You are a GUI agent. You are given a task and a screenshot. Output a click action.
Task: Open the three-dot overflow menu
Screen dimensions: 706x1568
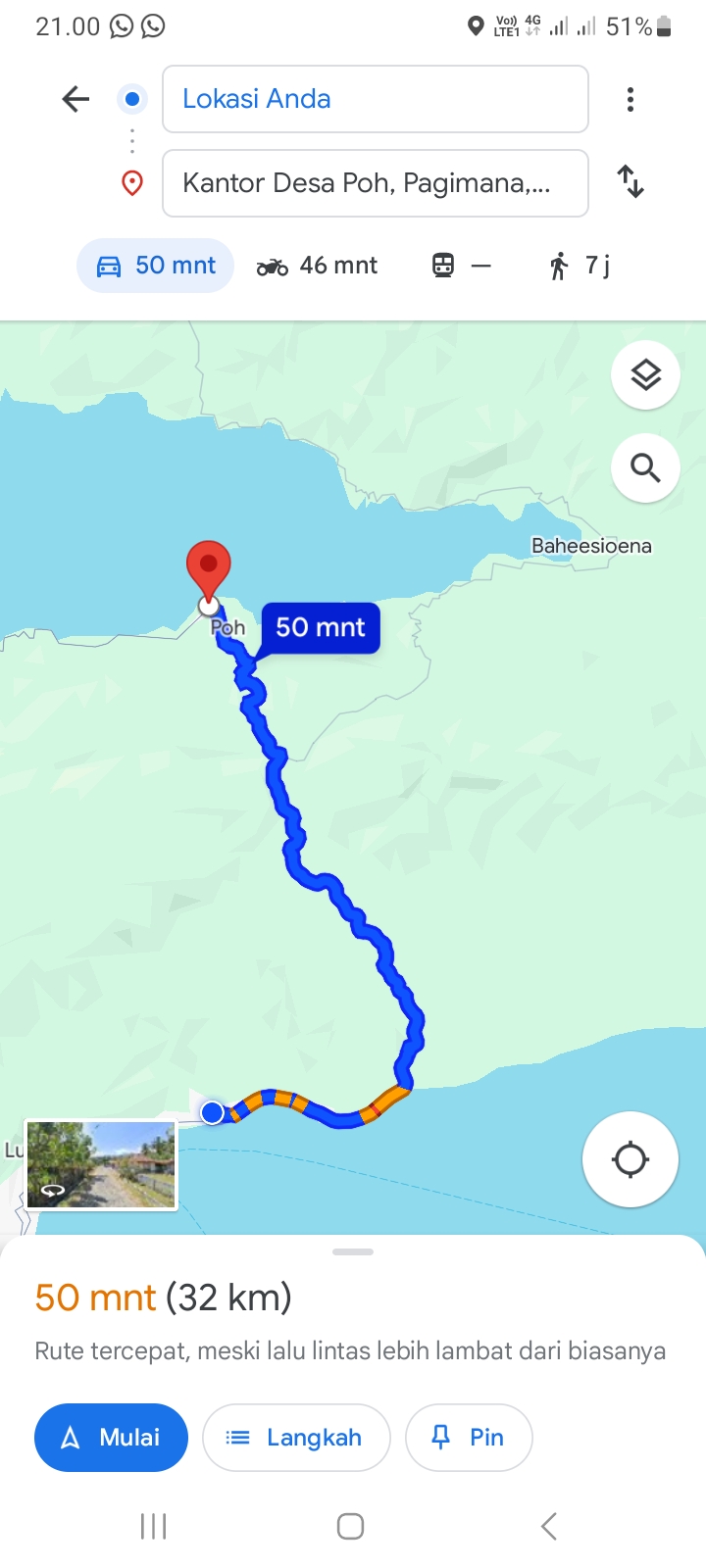[x=630, y=99]
